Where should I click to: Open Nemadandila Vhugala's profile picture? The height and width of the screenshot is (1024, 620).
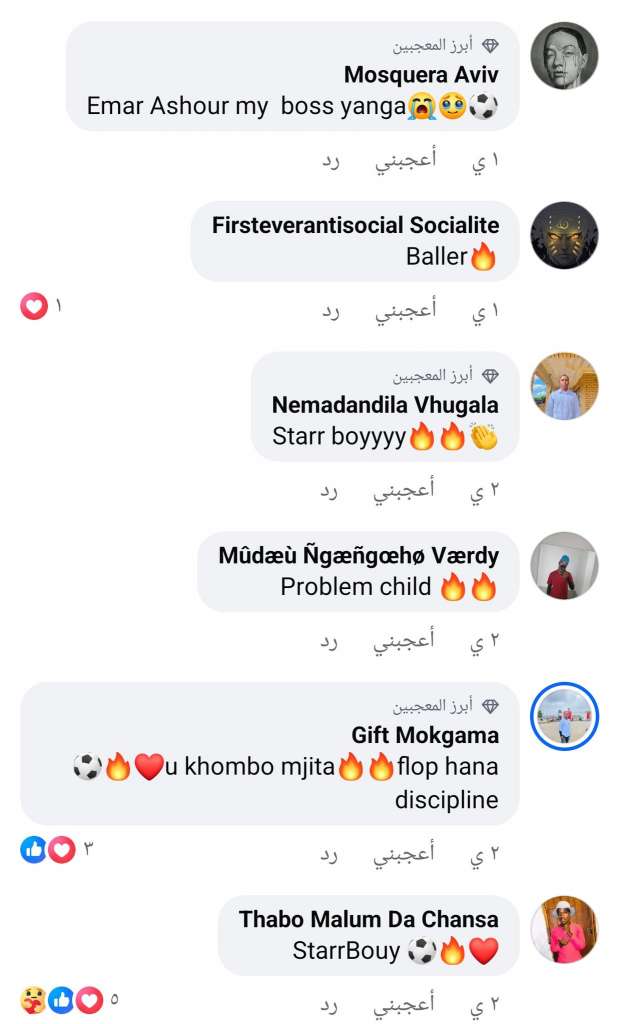pos(564,386)
